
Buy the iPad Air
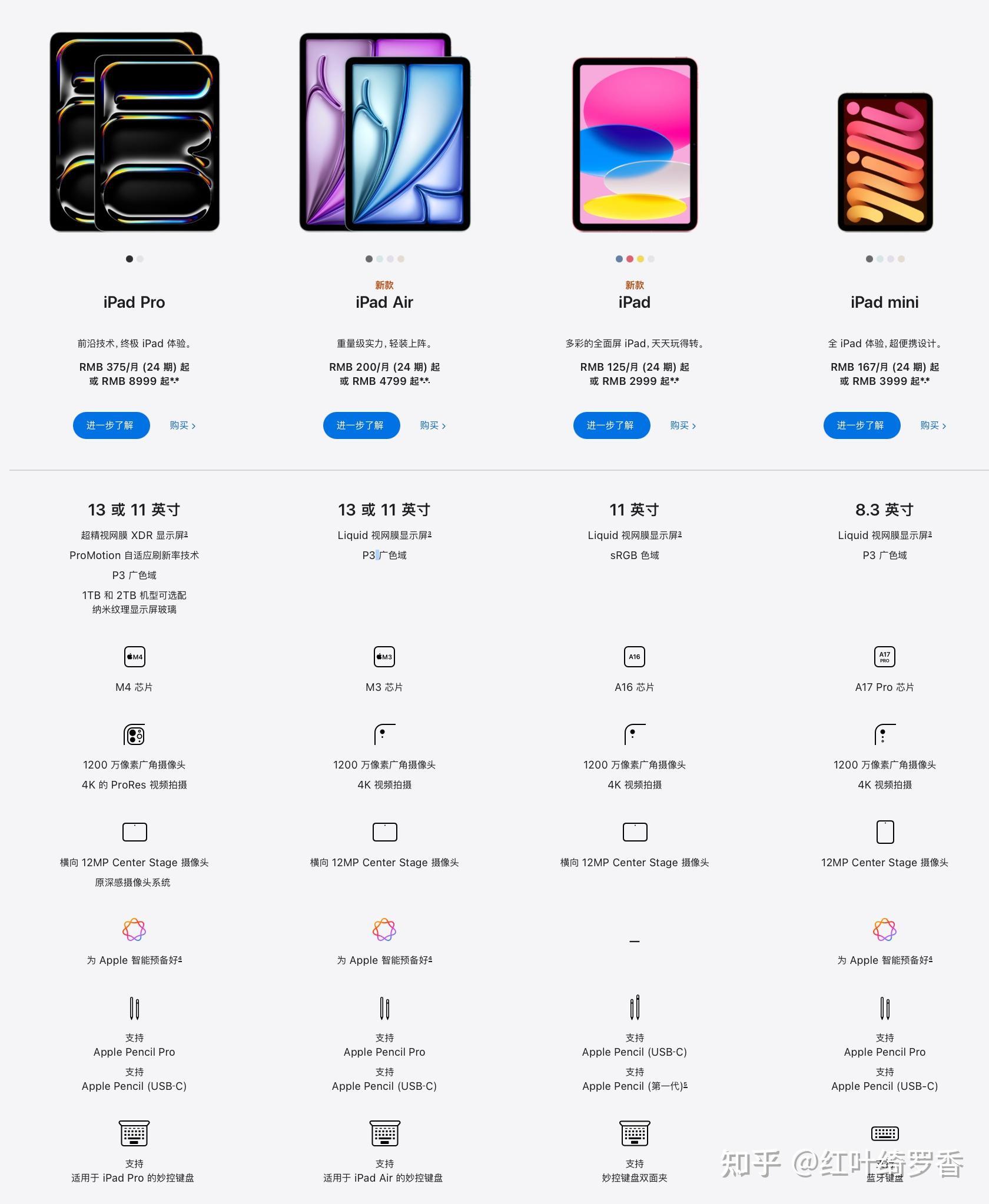point(433,425)
